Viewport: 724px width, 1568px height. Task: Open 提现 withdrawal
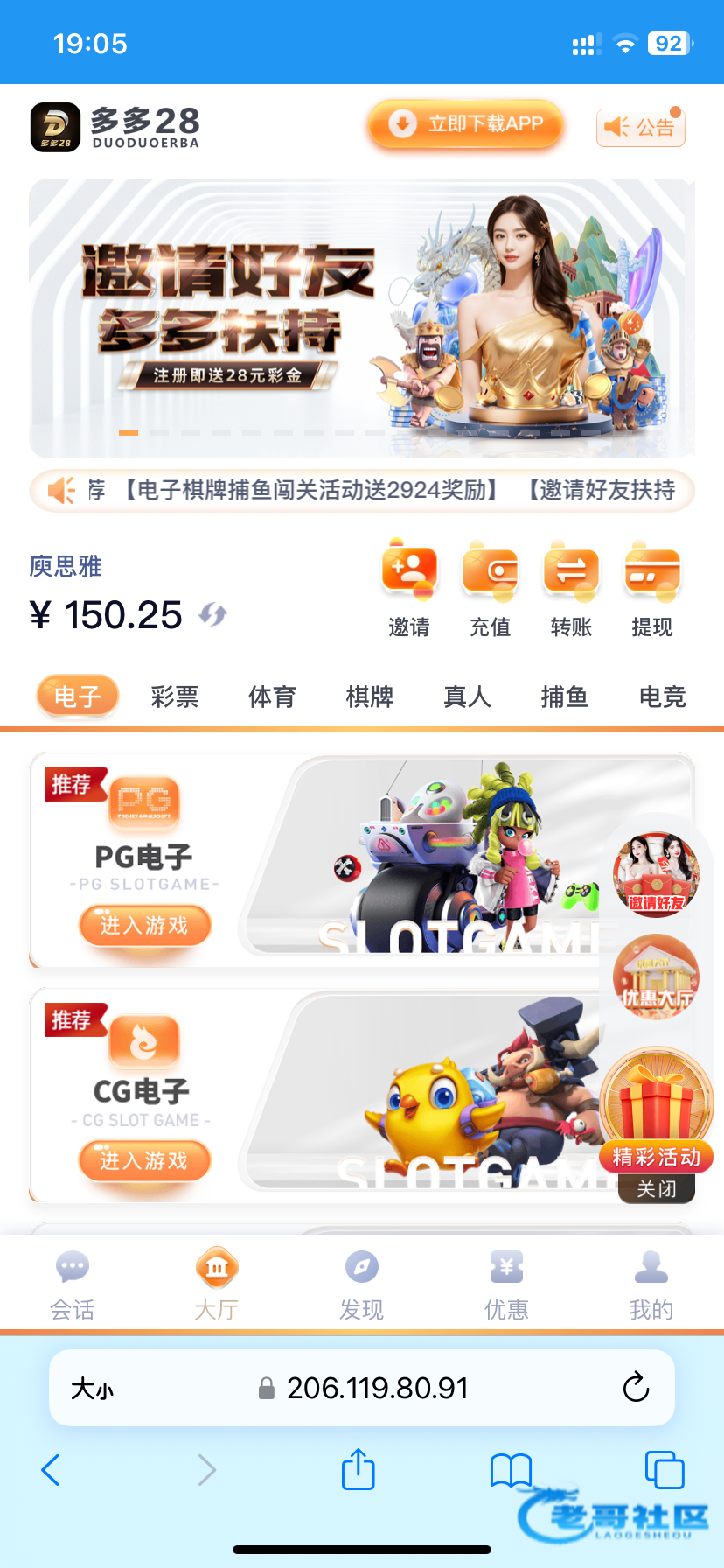(x=652, y=588)
